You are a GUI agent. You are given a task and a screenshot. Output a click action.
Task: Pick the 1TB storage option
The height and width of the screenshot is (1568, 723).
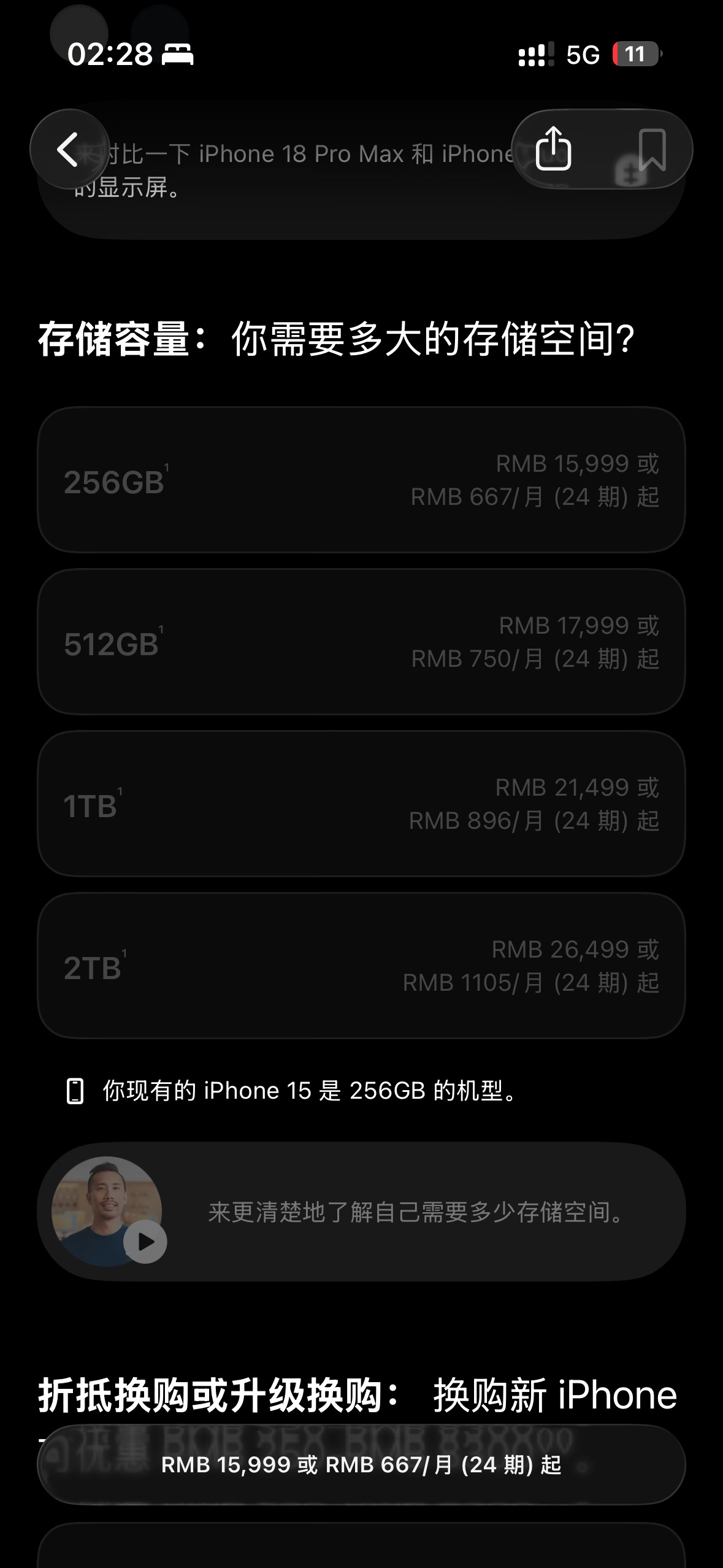361,804
